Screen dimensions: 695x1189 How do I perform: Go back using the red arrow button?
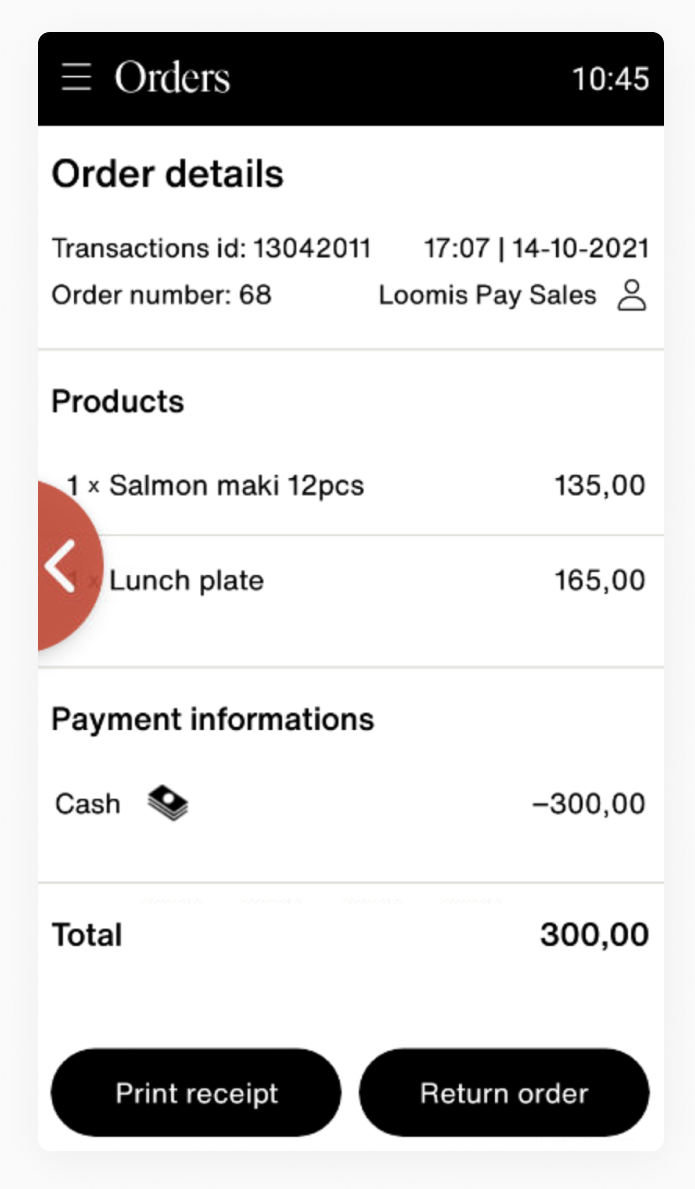(x=68, y=566)
